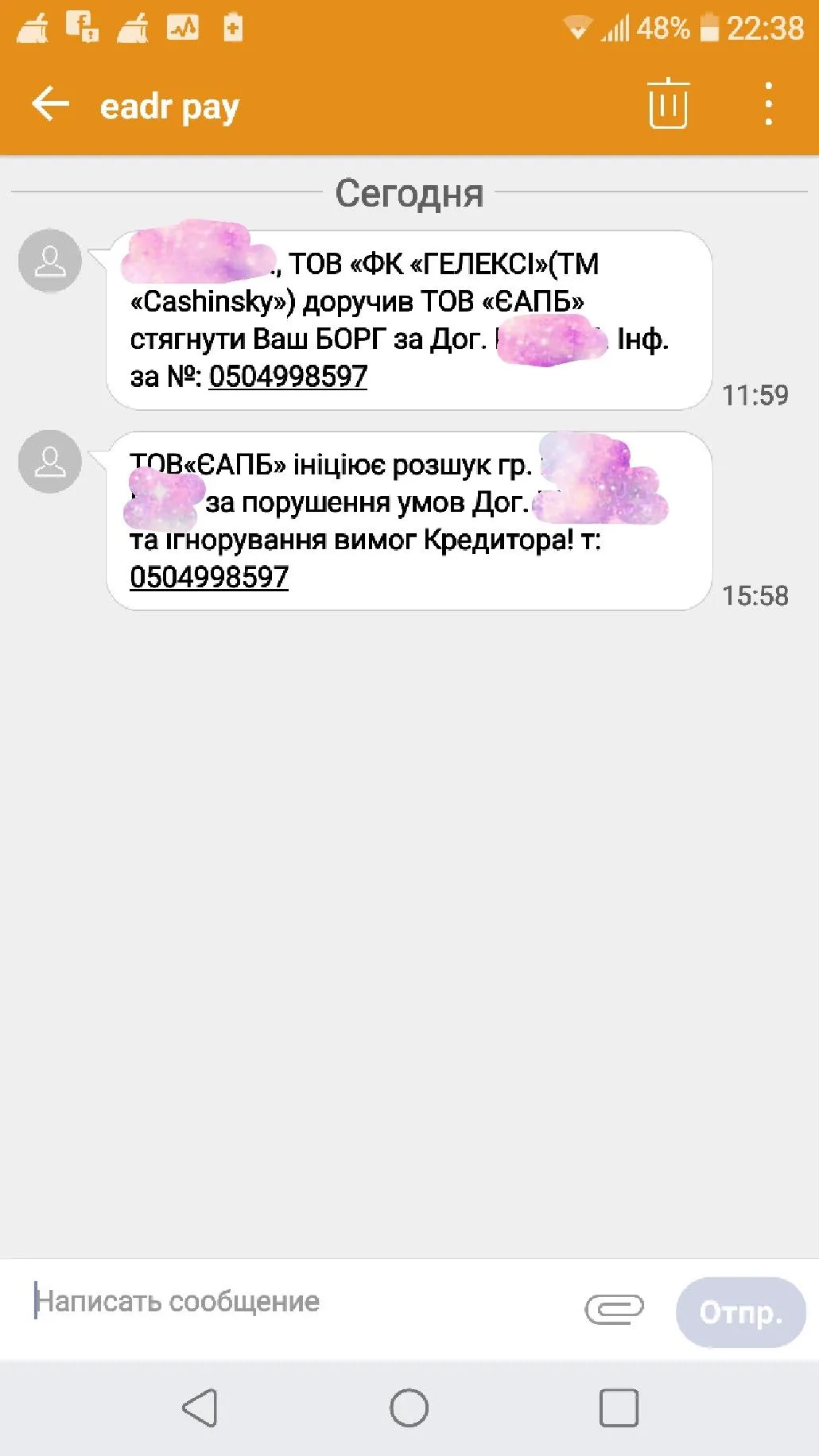The image size is (819, 1456).
Task: Tap the trash icon to delete messages
Action: tap(667, 104)
